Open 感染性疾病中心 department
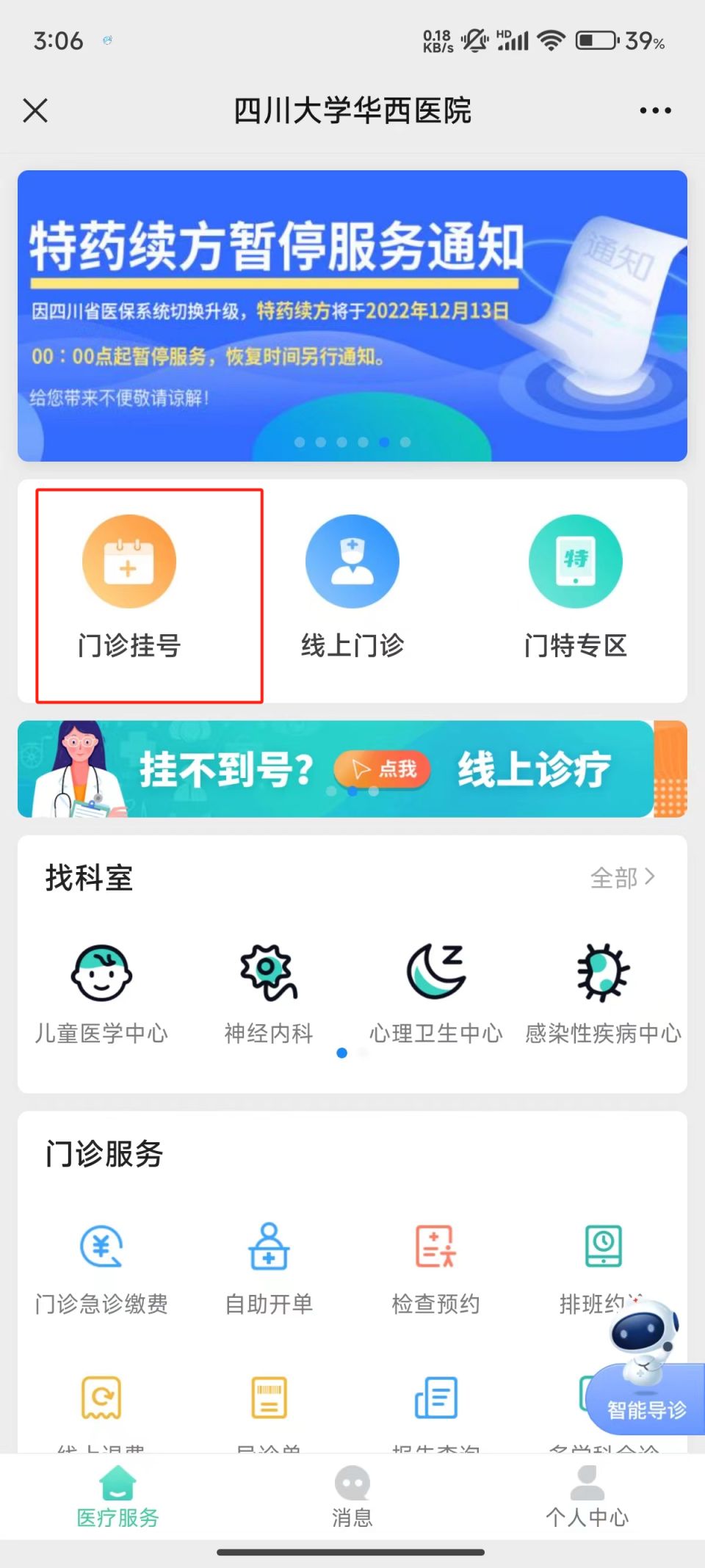Viewport: 705px width, 1568px height. pos(603,994)
